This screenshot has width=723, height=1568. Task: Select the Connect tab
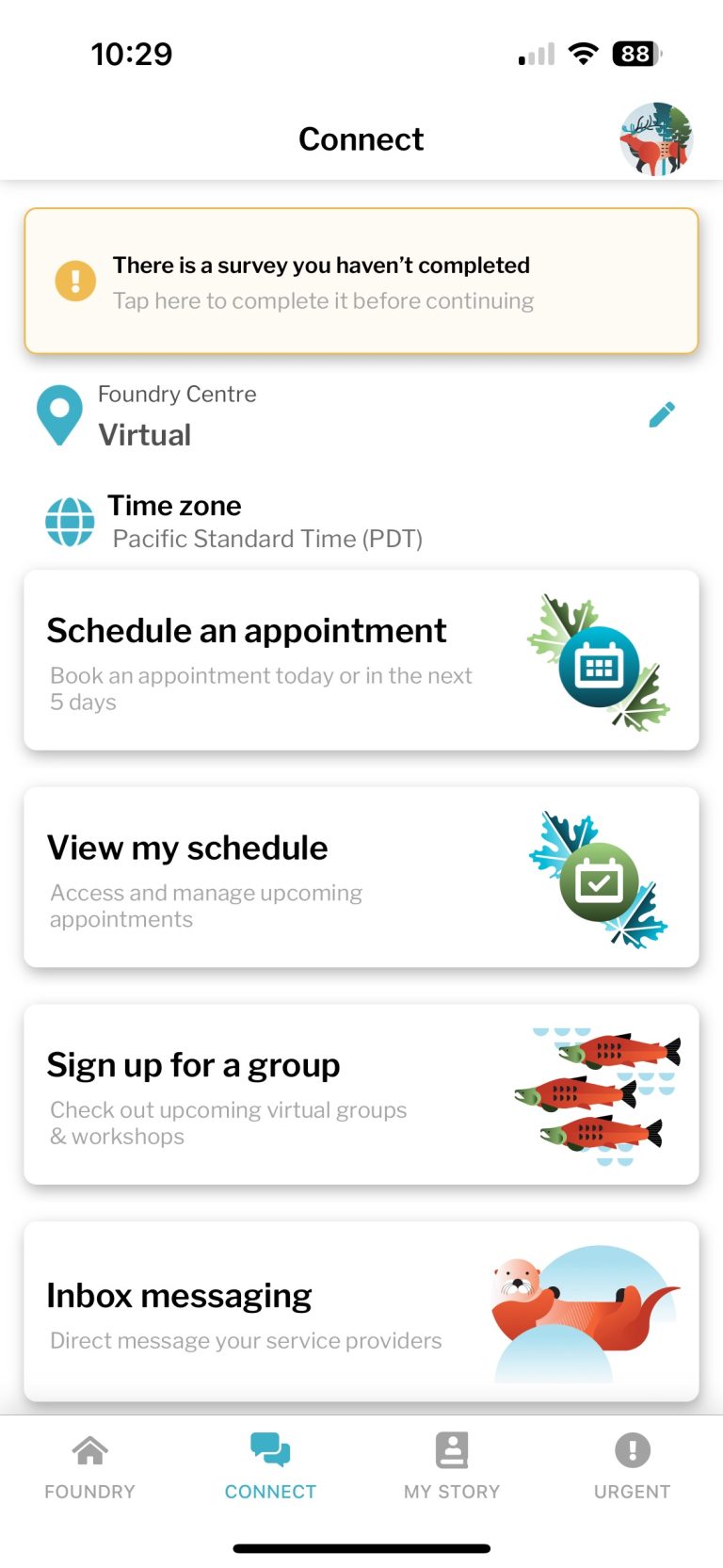coord(271,1466)
